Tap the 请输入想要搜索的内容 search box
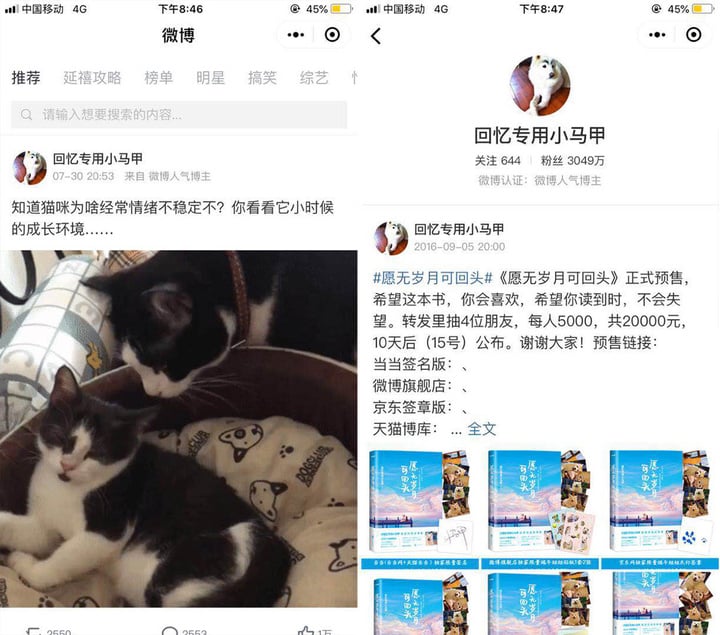 (x=179, y=114)
